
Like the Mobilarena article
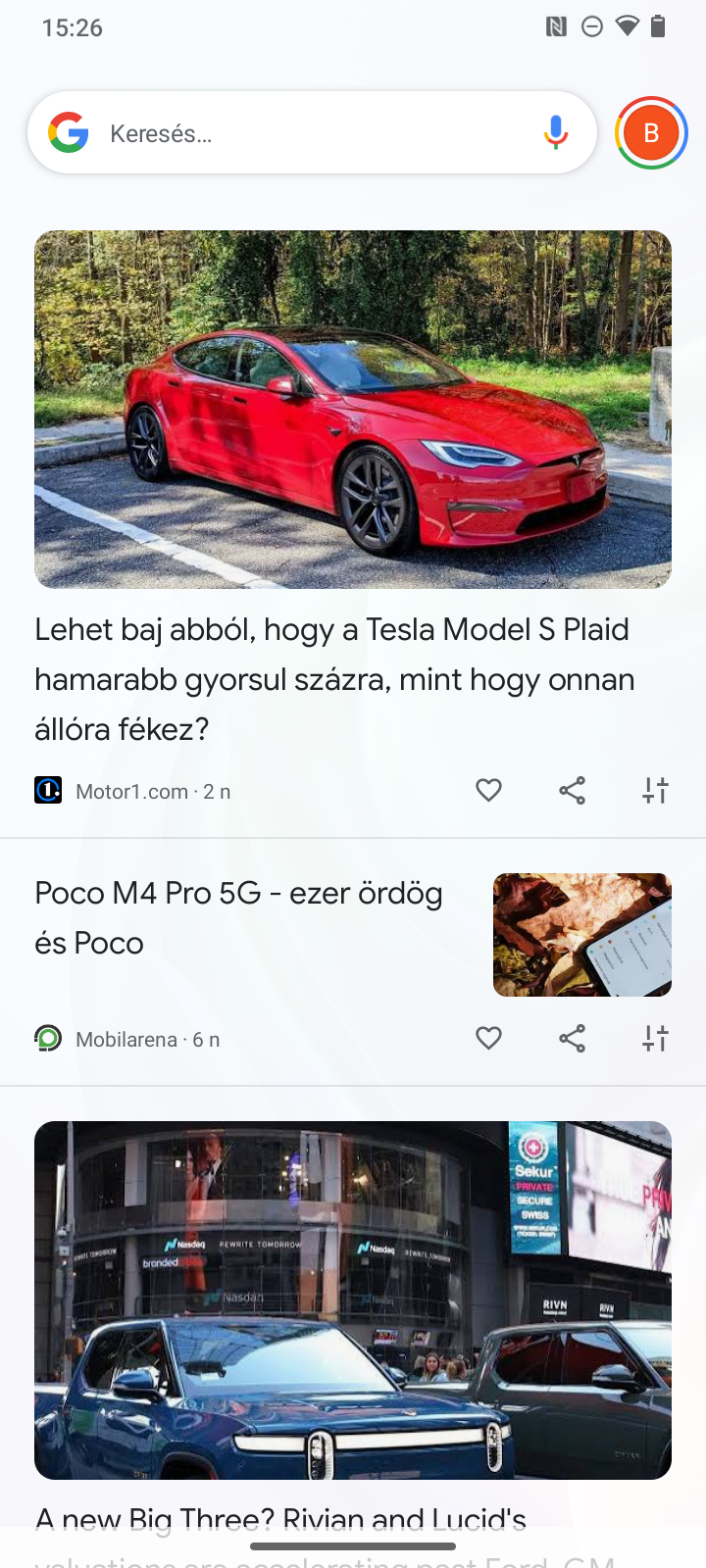coord(488,1038)
